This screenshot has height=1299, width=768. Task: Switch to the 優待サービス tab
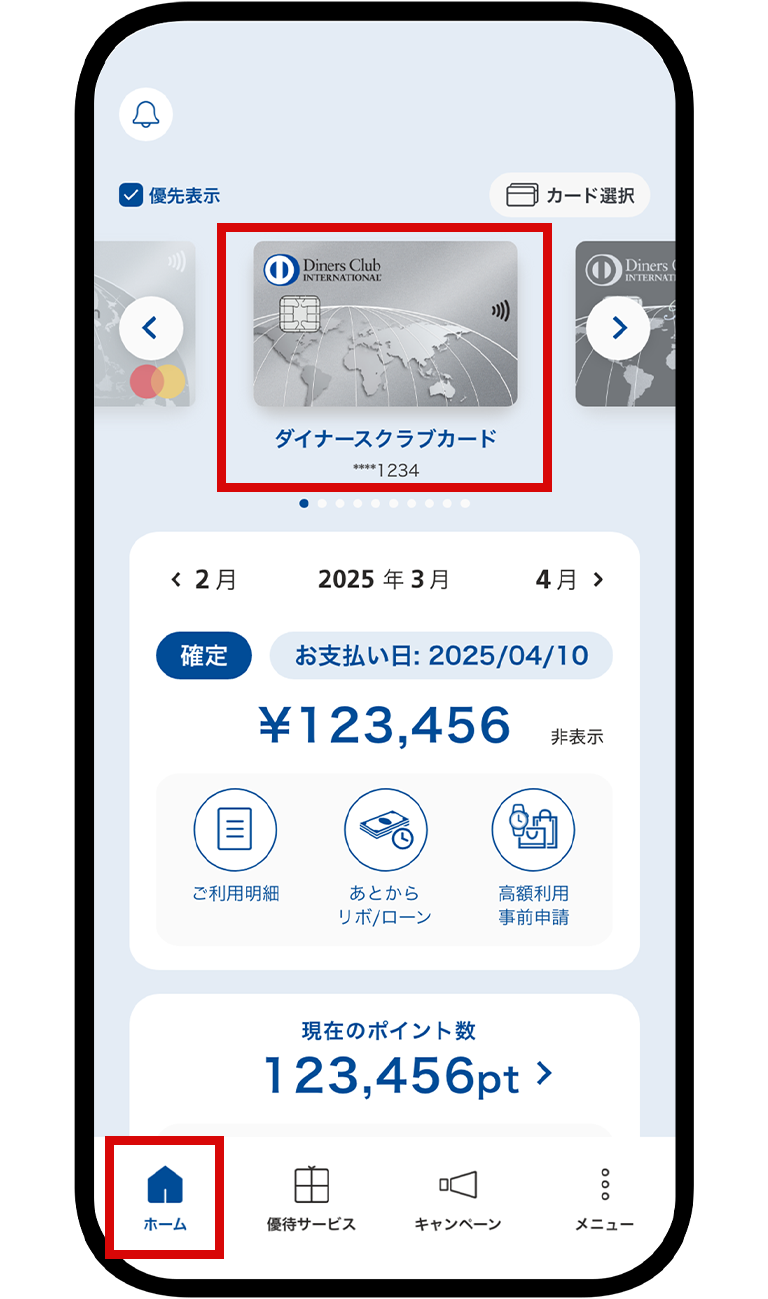pos(311,1197)
